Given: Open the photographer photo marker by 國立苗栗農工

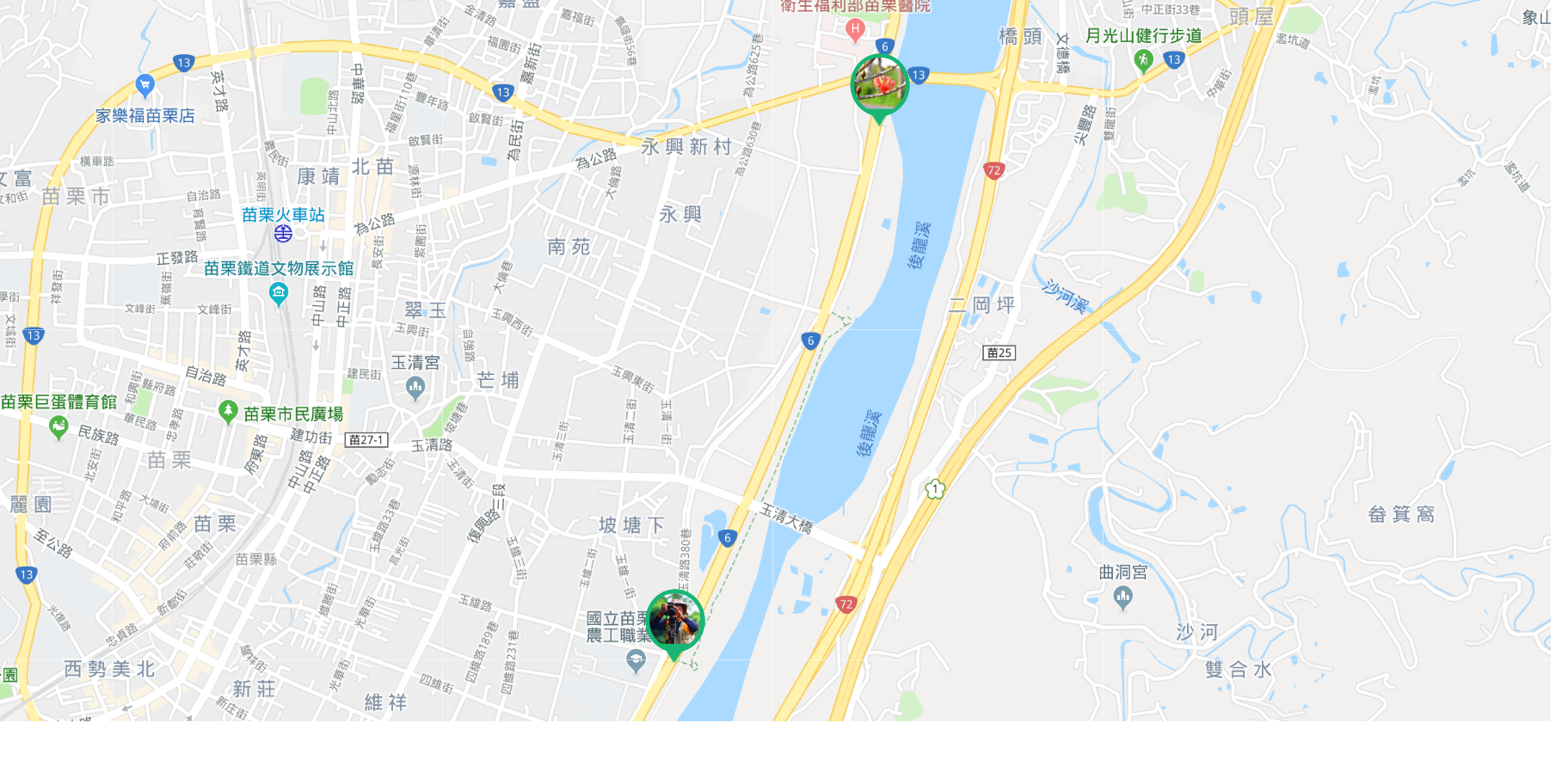Looking at the screenshot, I should (675, 620).
